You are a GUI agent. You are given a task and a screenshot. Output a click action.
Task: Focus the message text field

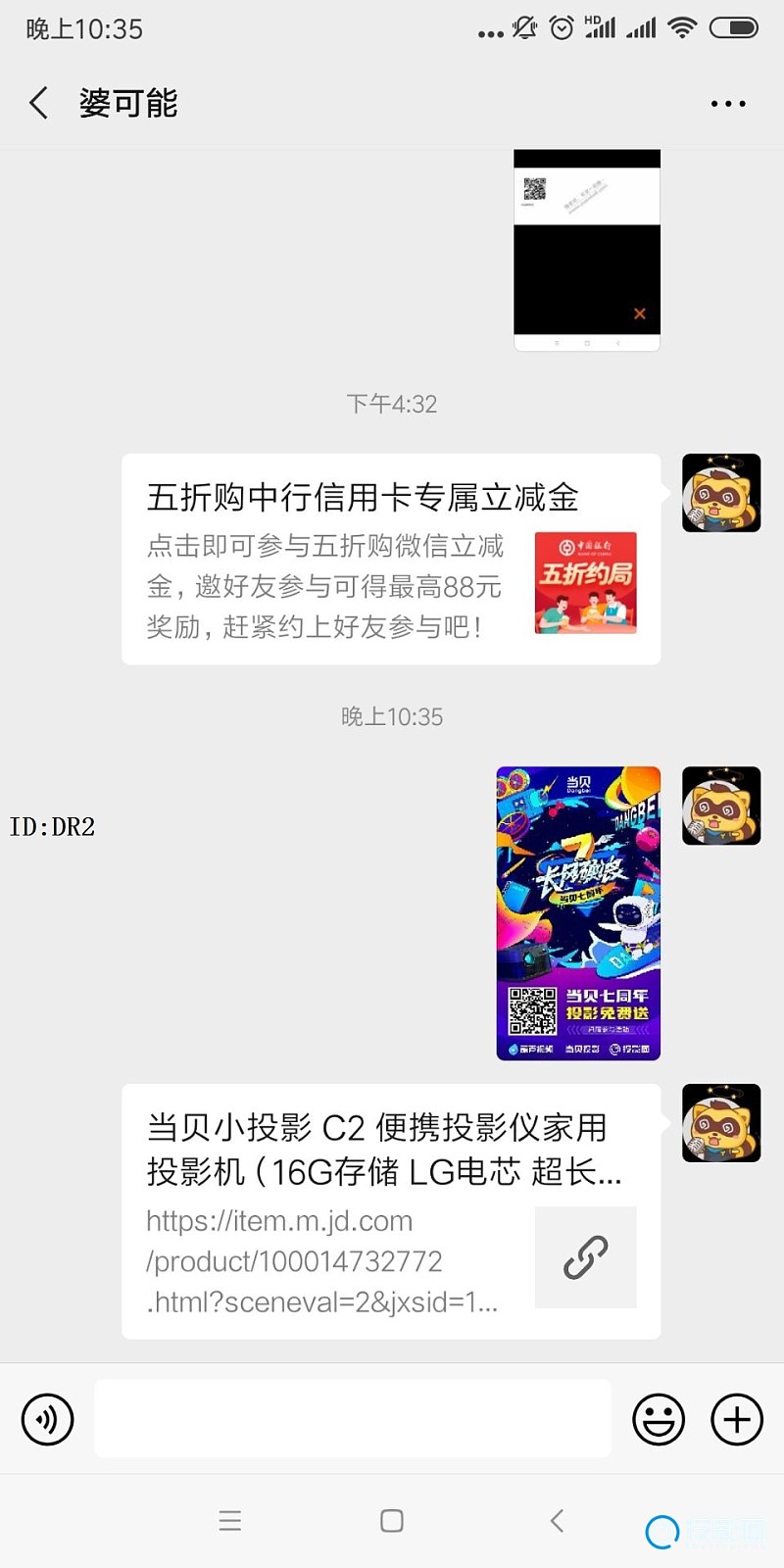click(353, 1418)
